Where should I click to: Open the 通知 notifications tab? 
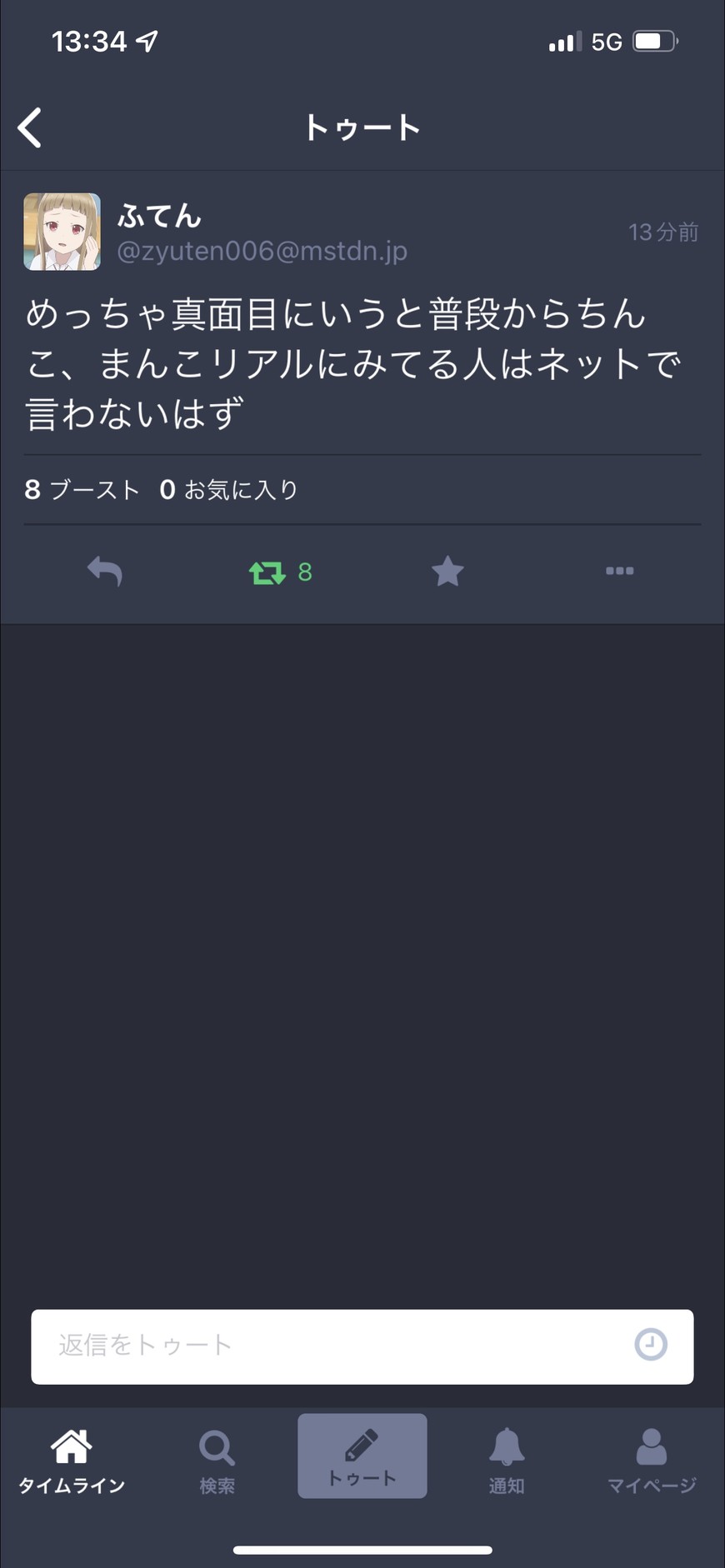(x=507, y=1461)
